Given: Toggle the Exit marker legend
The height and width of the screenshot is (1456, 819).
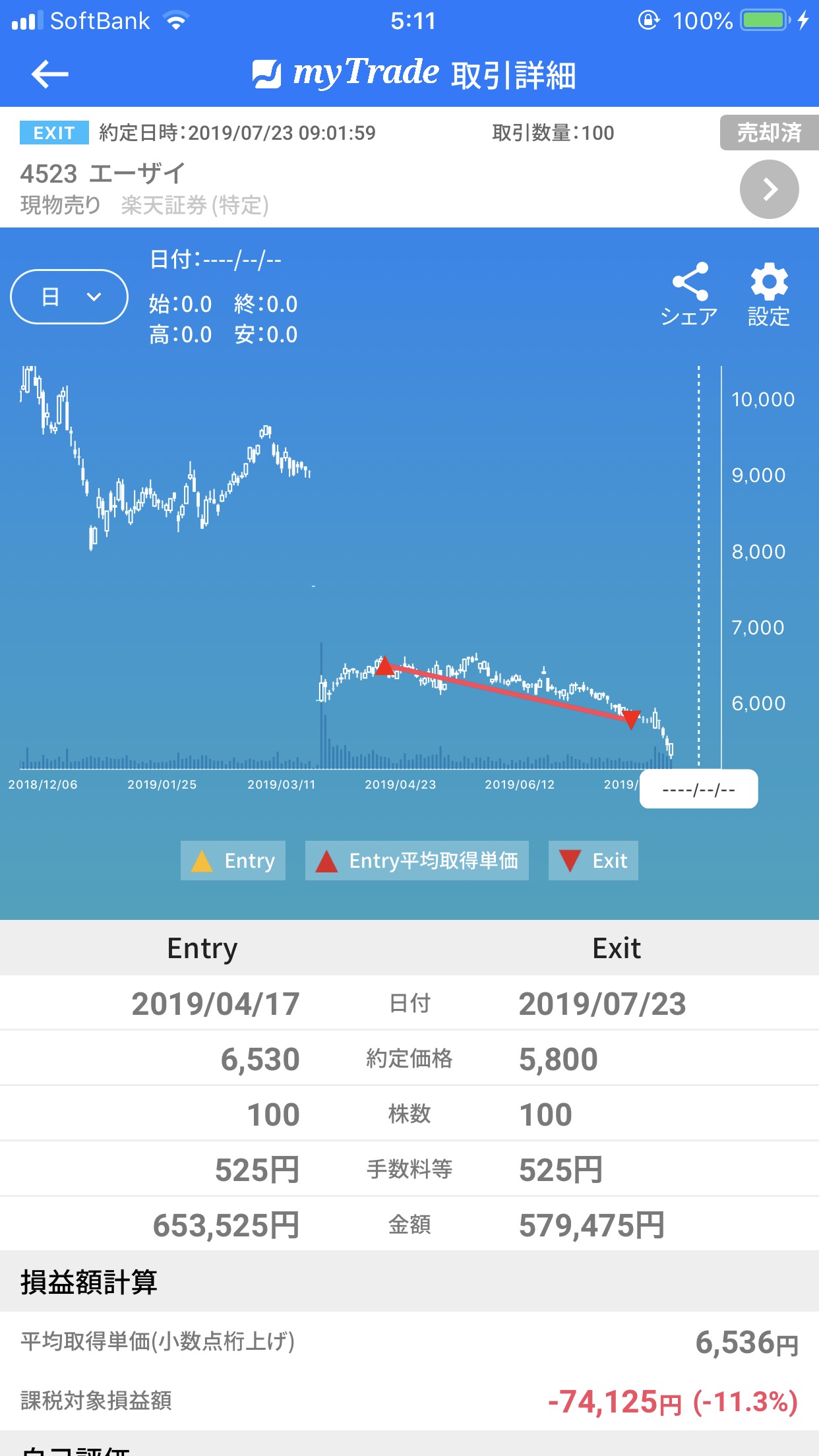Looking at the screenshot, I should 593,861.
